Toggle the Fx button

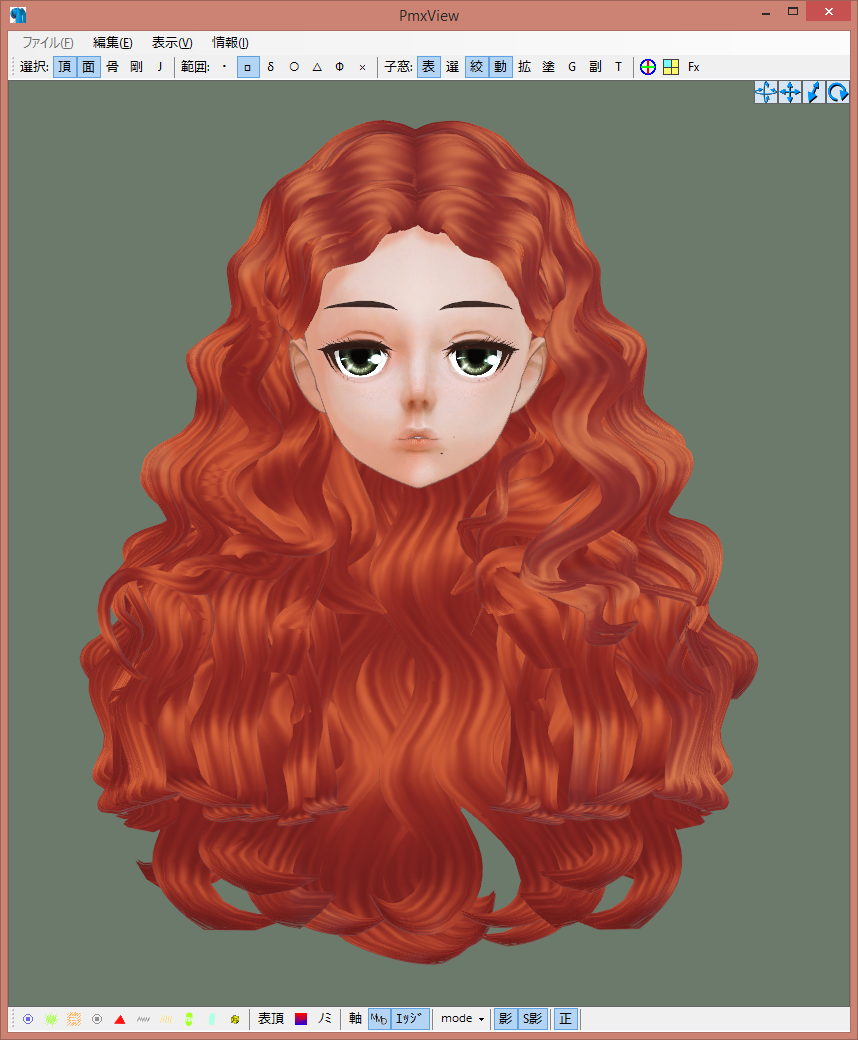point(693,67)
